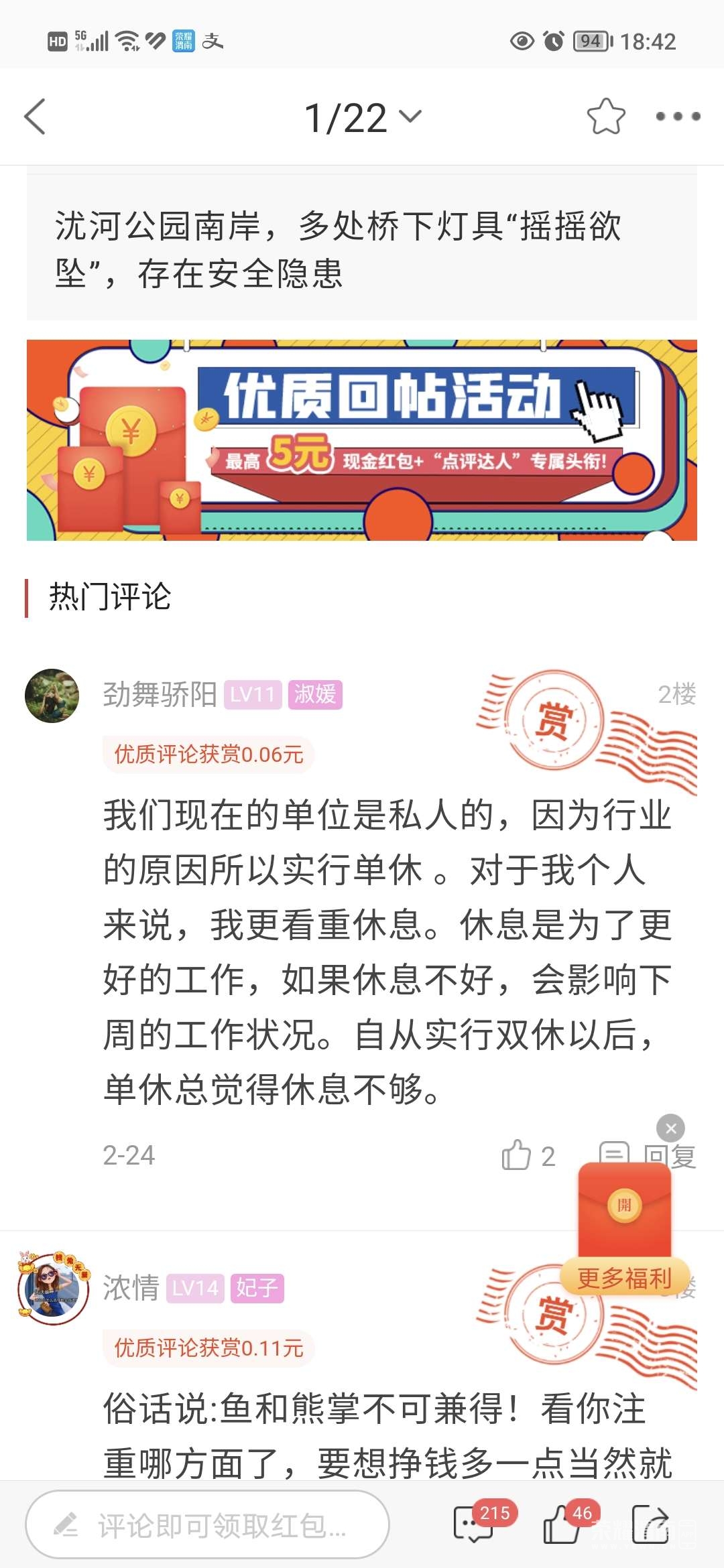Open the red envelope 開 button
Screen dimensions: 724x1568
(624, 1205)
